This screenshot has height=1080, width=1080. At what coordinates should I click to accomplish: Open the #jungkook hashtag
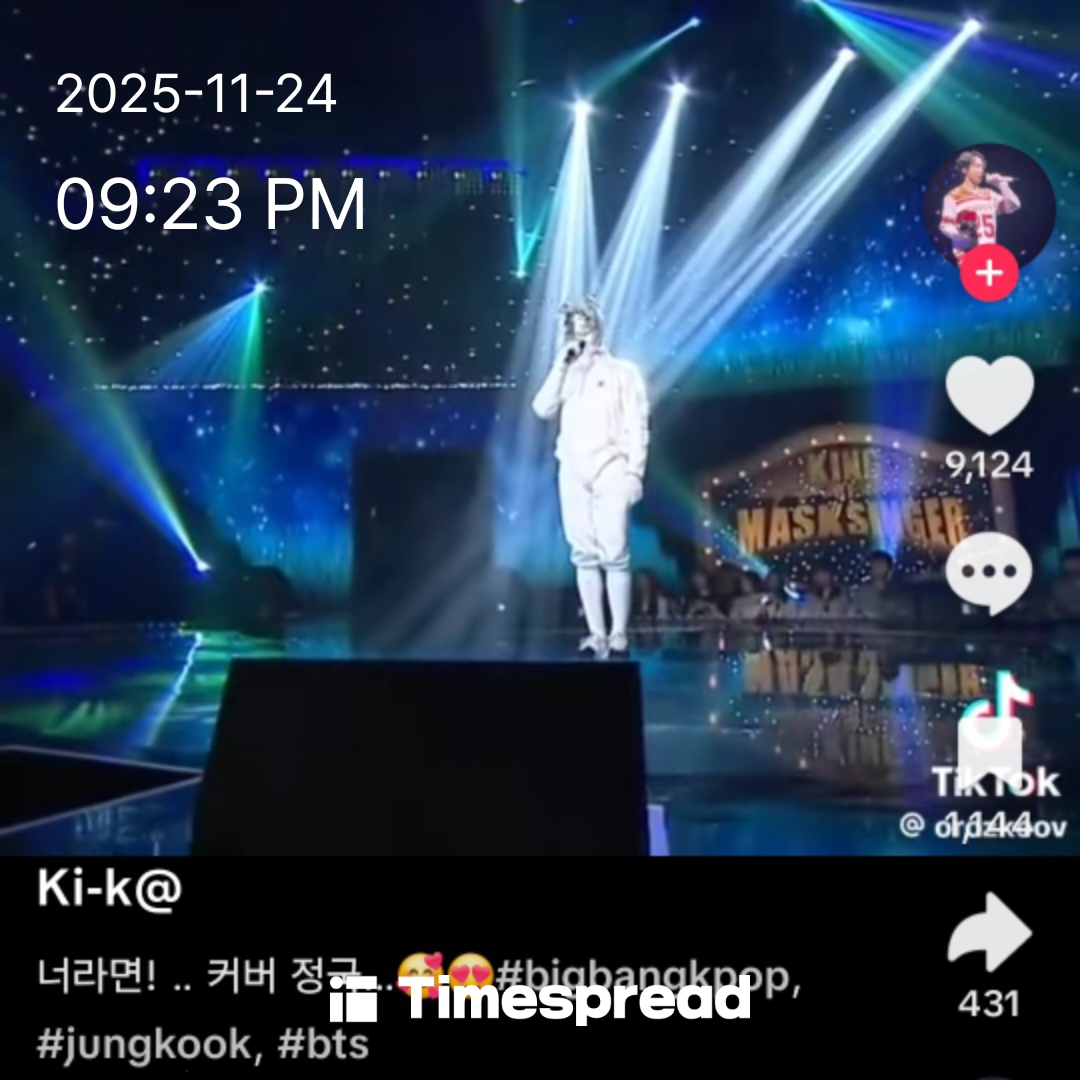[145, 1043]
